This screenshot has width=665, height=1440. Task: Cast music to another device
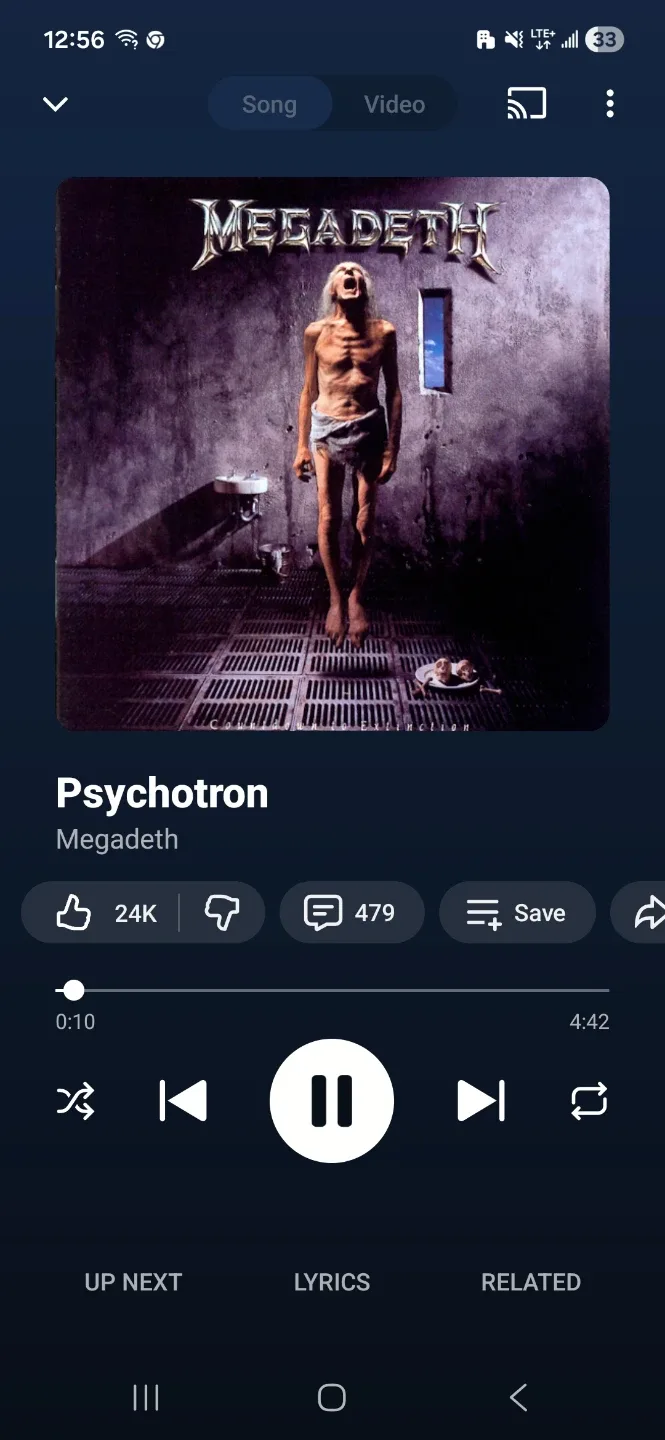(x=526, y=104)
